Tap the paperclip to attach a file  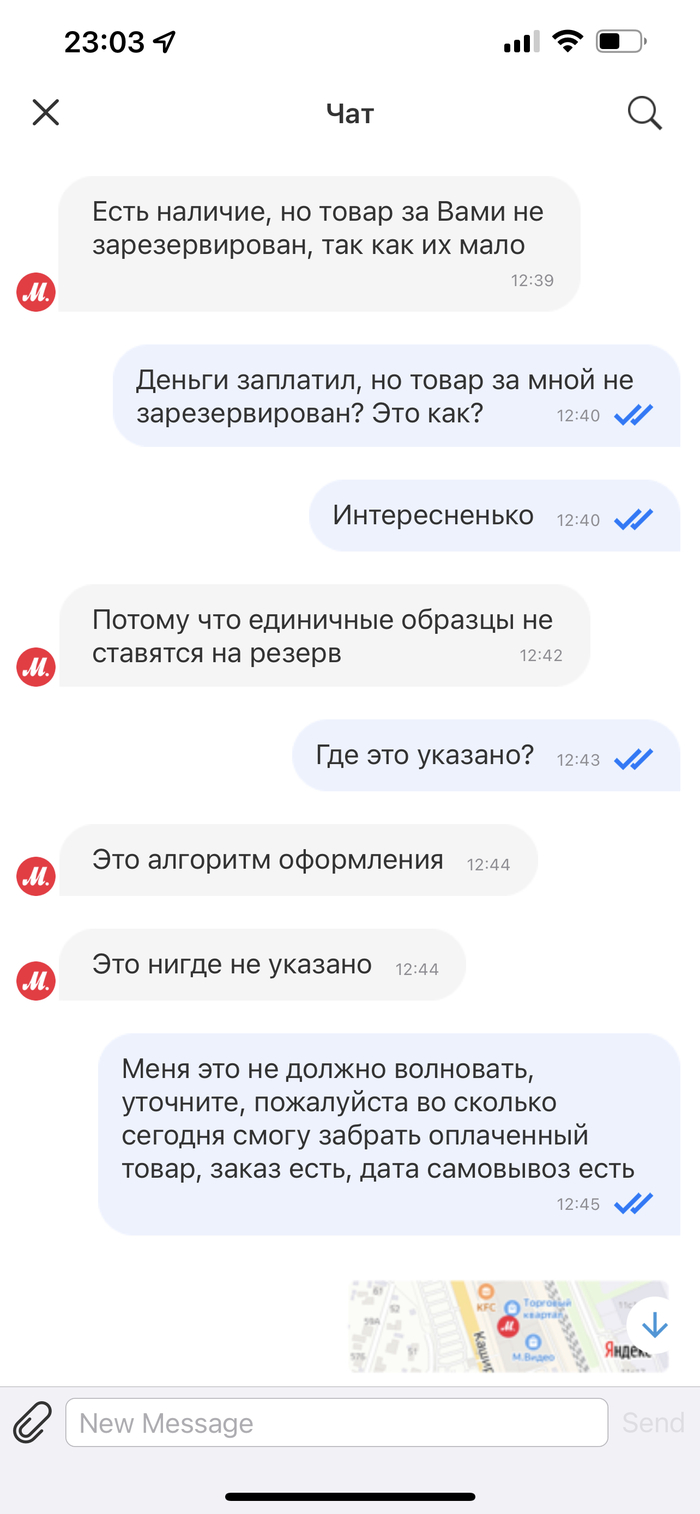pos(32,1422)
